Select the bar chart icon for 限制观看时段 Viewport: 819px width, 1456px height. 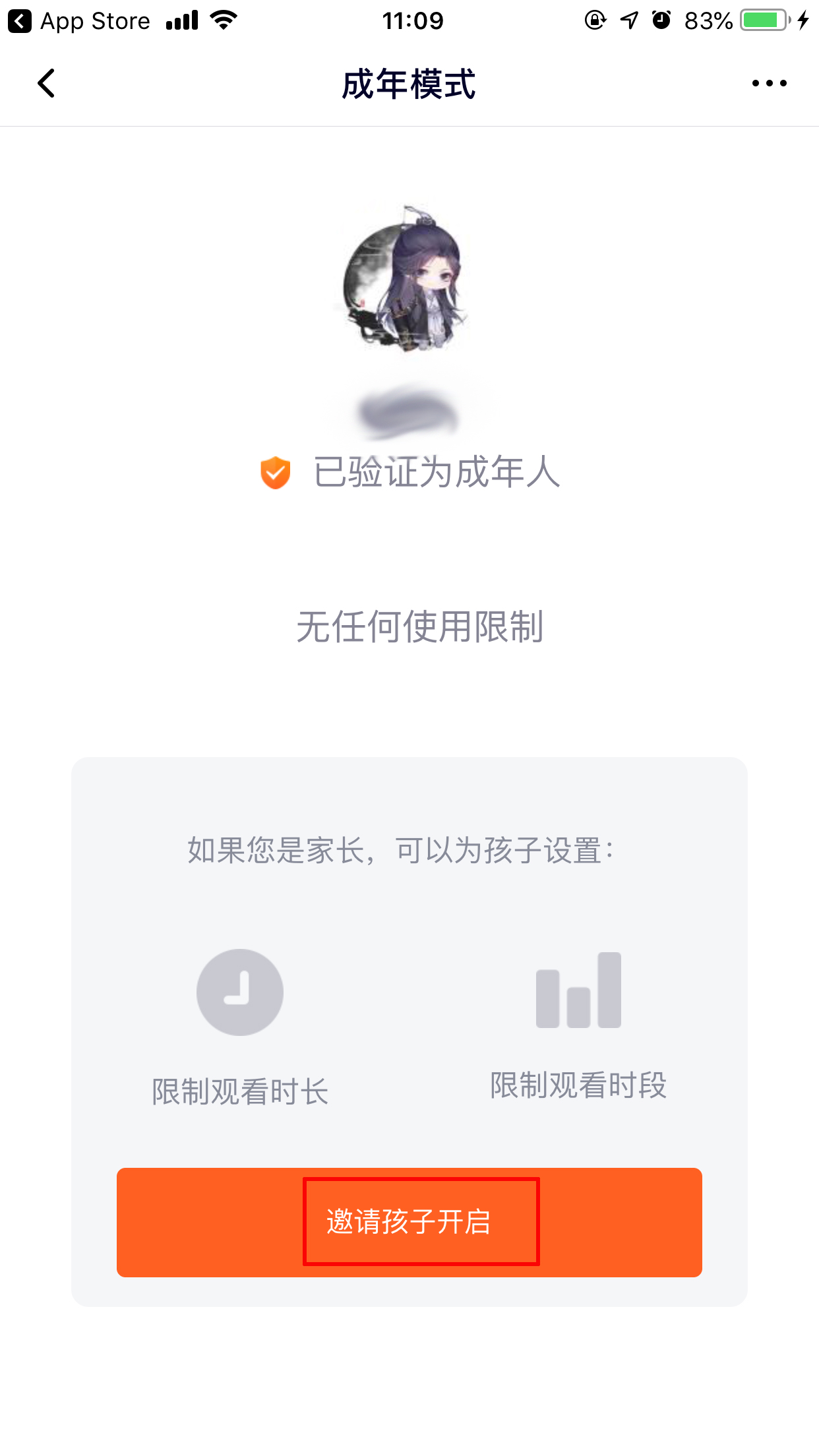(x=578, y=992)
